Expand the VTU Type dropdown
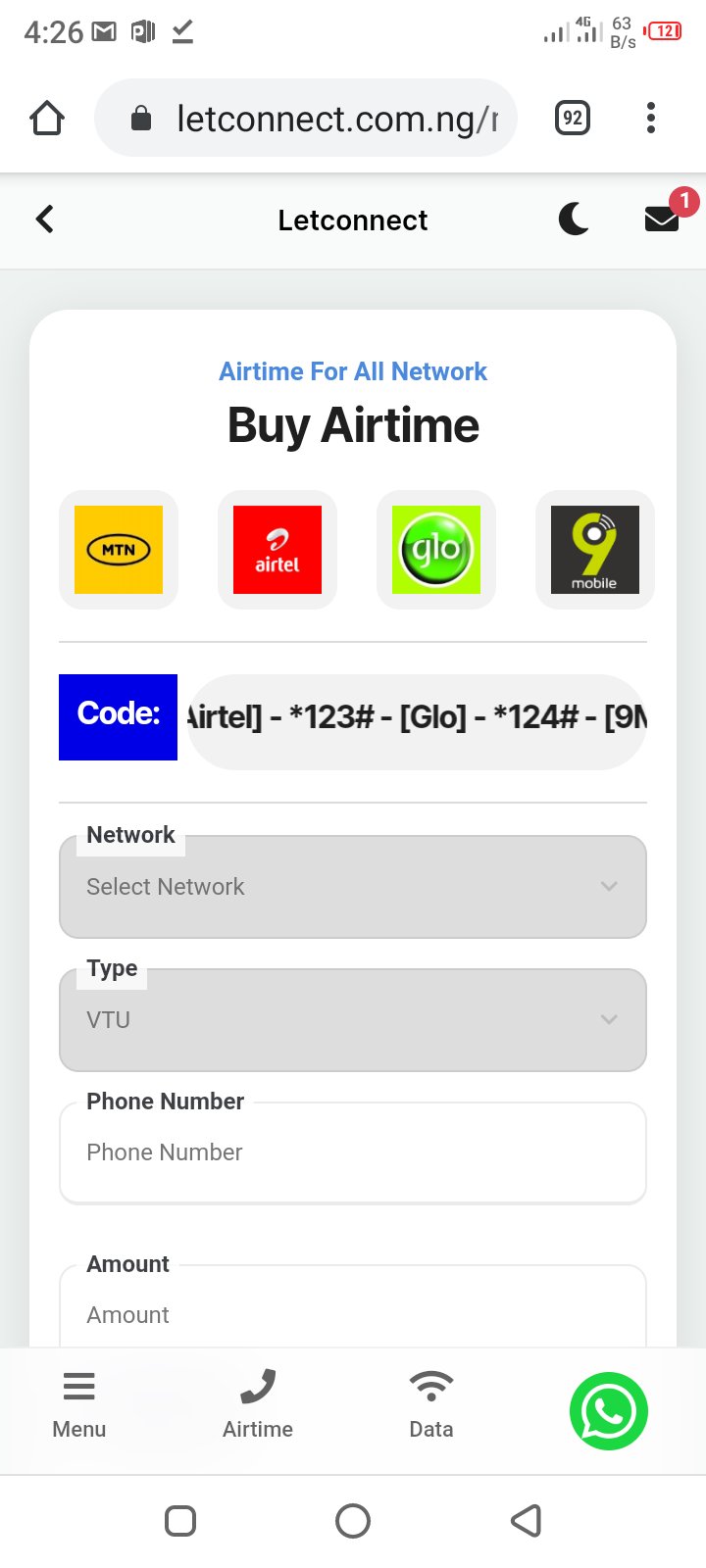This screenshot has width=706, height=1568. pos(353,1020)
